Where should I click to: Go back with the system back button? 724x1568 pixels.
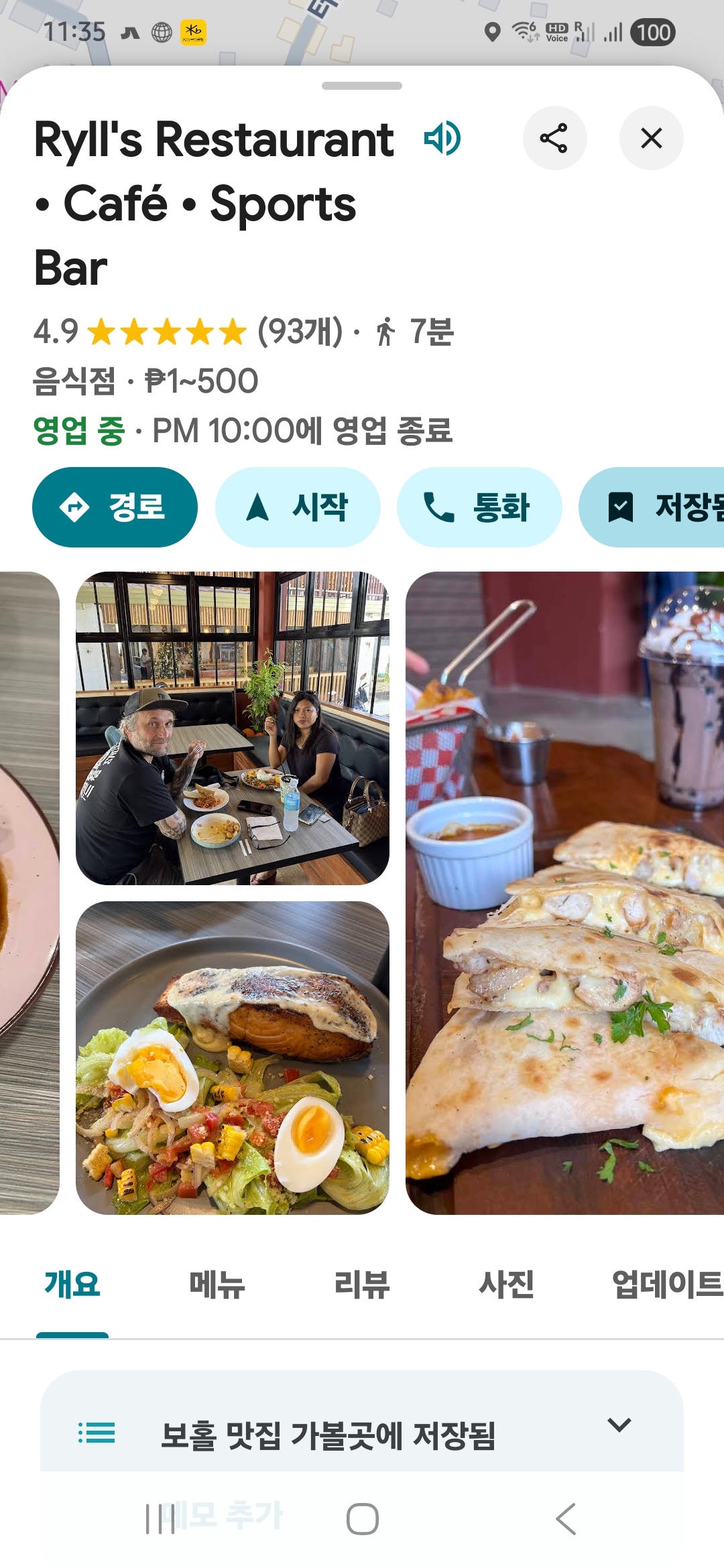tap(565, 1518)
